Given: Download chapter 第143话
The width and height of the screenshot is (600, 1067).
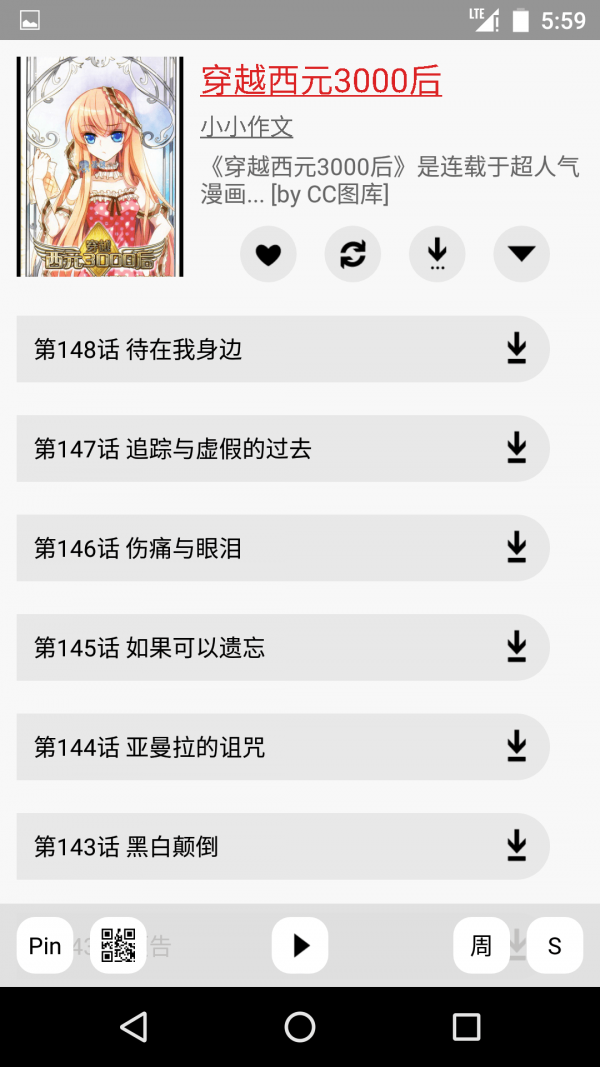Looking at the screenshot, I should click(x=516, y=846).
